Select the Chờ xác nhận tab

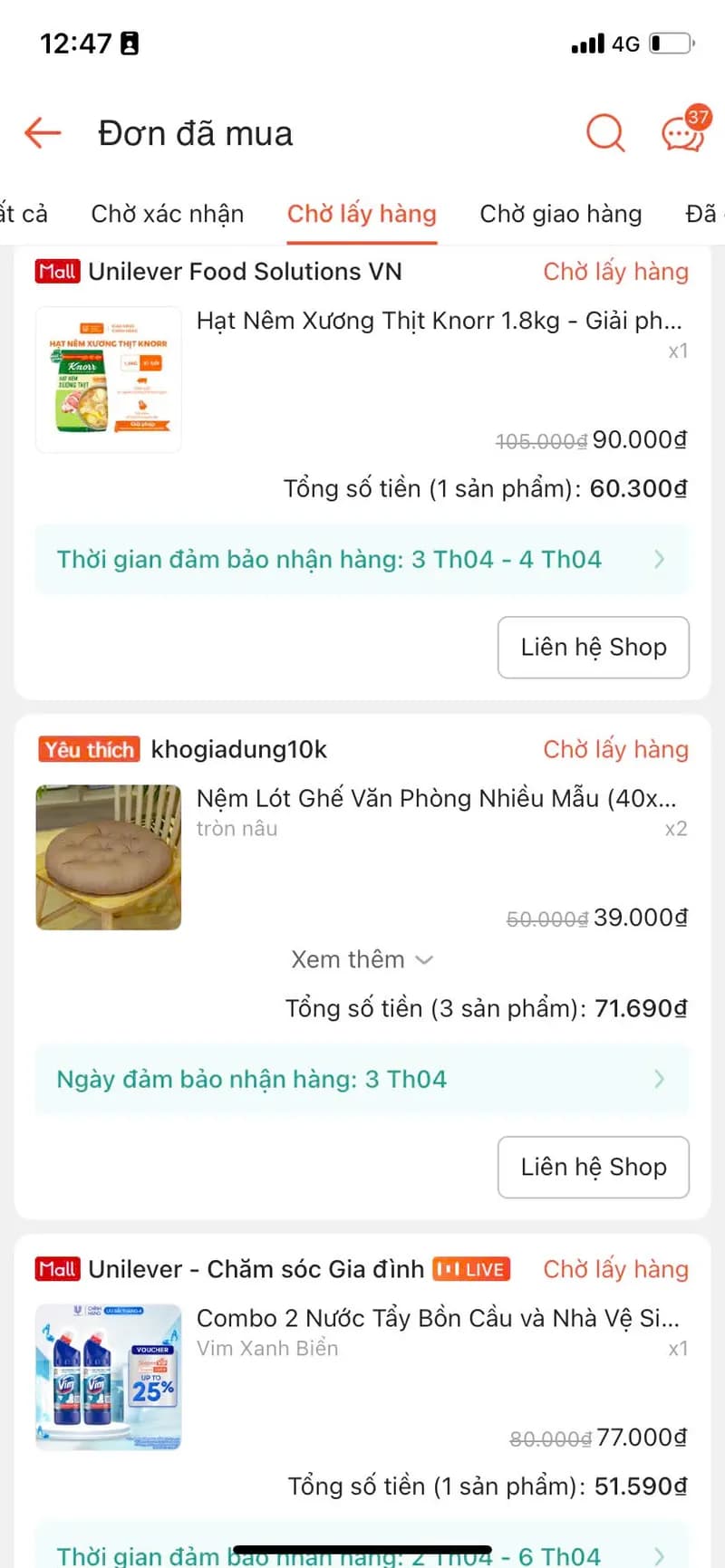click(167, 214)
